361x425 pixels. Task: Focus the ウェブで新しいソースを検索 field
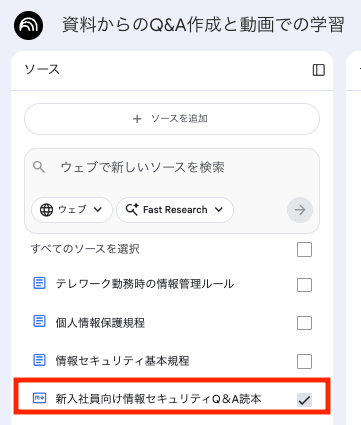[x=172, y=167]
